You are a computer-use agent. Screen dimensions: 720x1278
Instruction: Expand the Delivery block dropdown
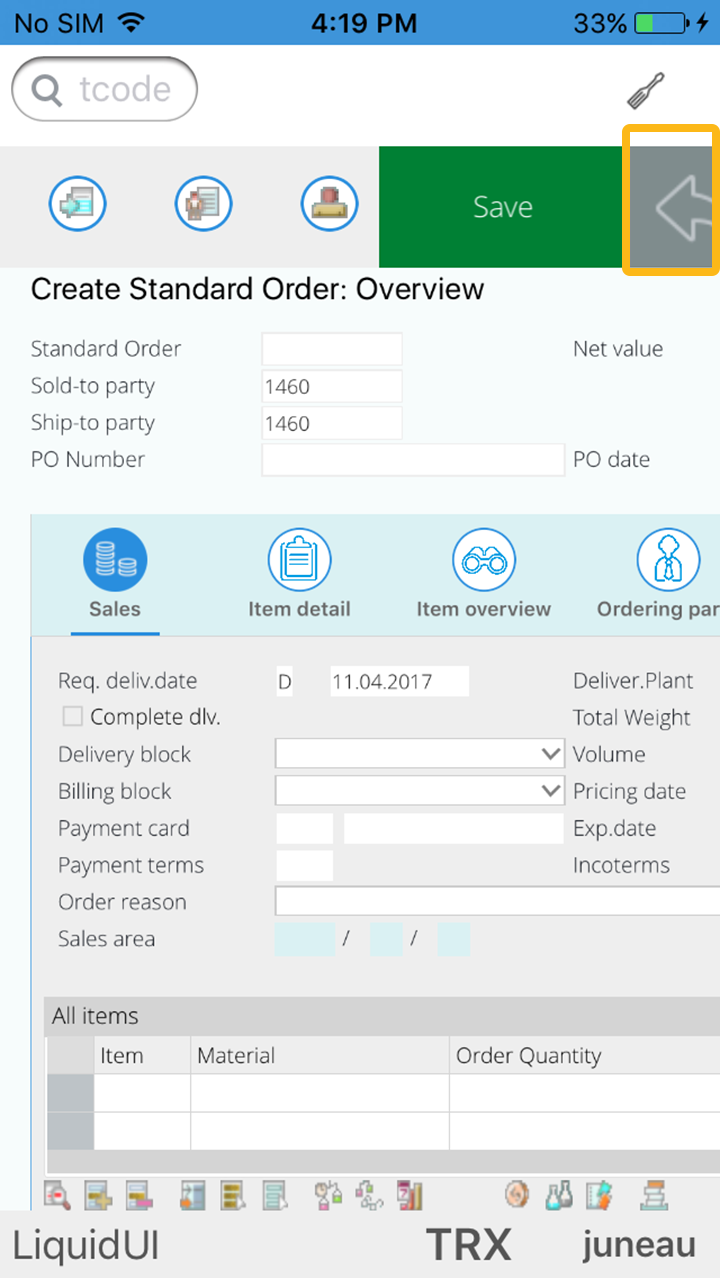(x=419, y=754)
